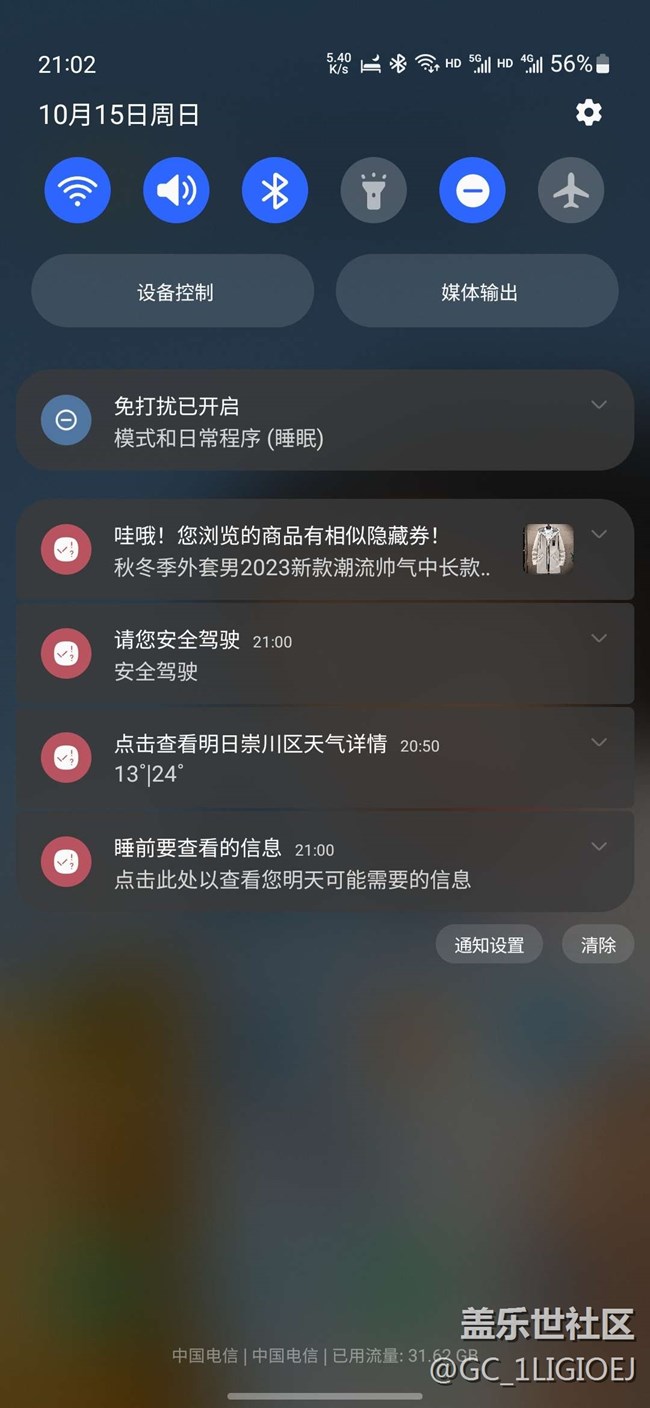This screenshot has height=1408, width=650.
Task: Expand the 请您安全驾驶 notification chevron
Action: point(599,638)
